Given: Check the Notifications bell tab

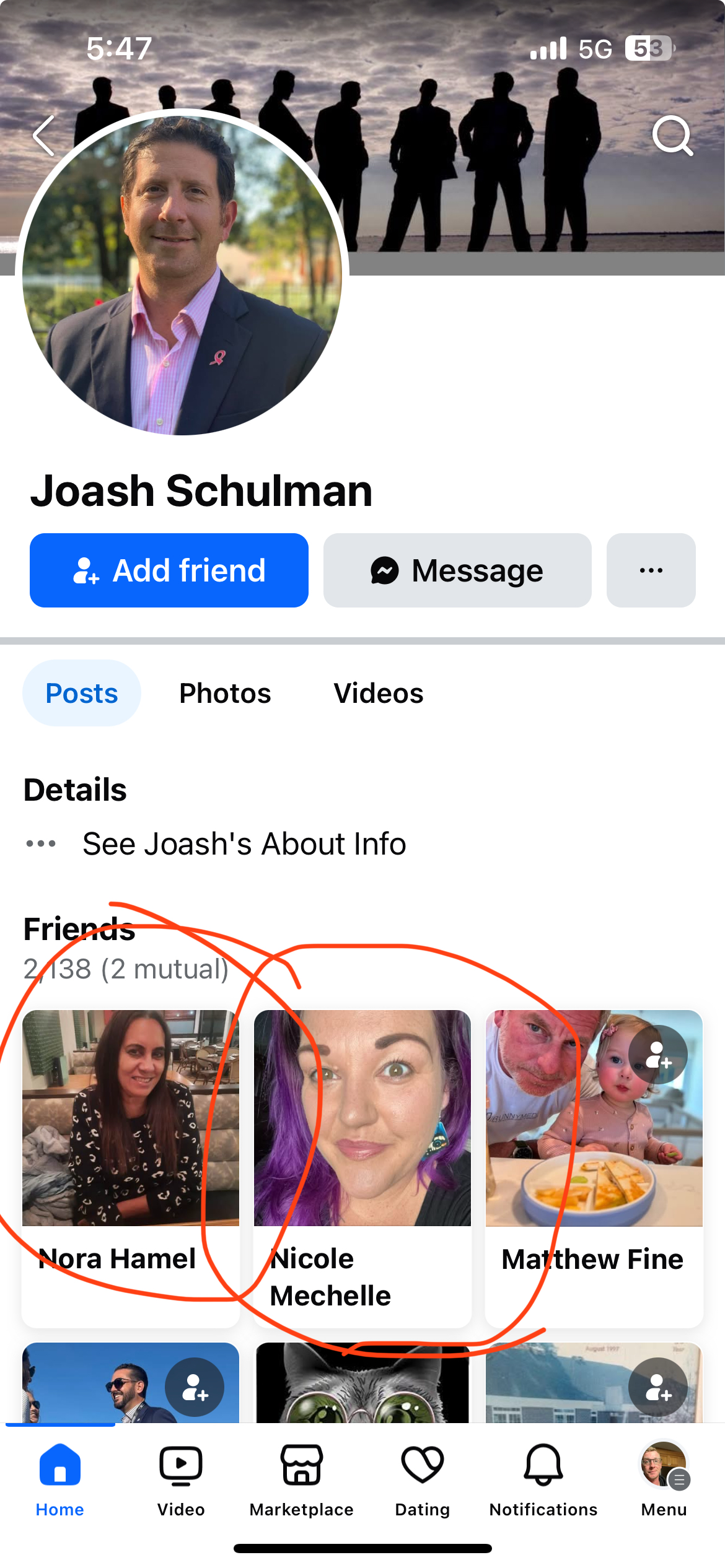Looking at the screenshot, I should coord(543,1481).
